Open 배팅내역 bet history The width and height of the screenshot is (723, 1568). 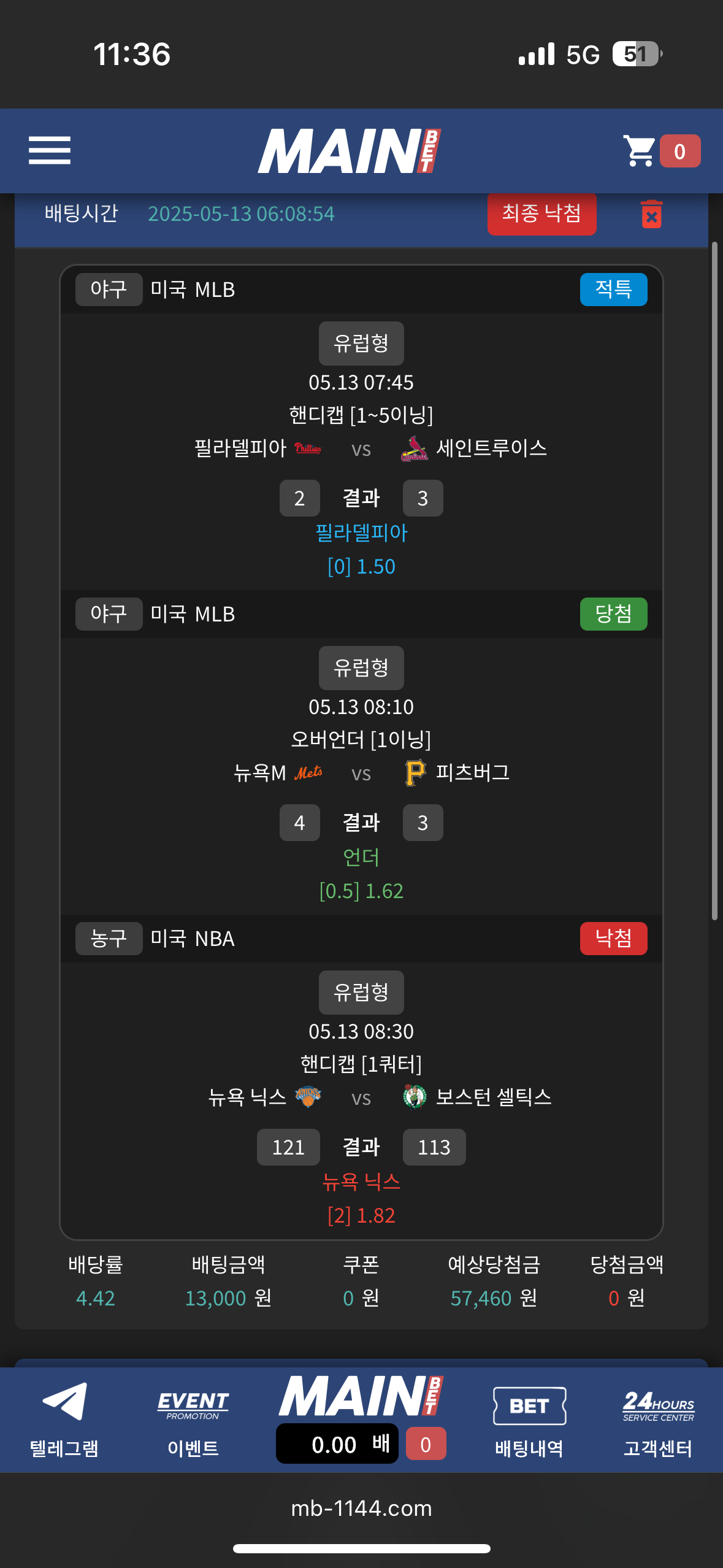(x=529, y=1420)
